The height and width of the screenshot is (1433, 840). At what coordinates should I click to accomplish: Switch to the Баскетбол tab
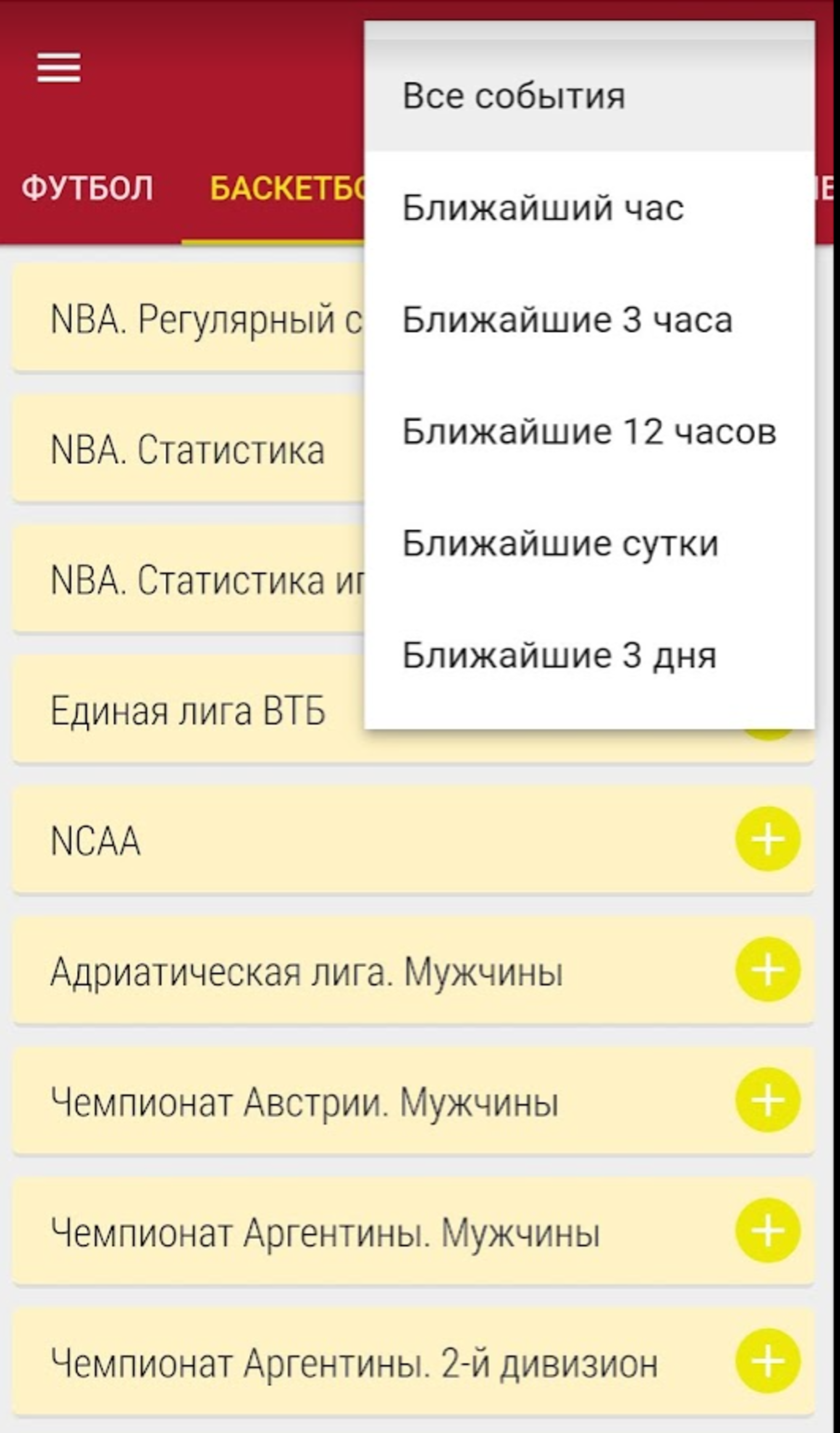287,188
